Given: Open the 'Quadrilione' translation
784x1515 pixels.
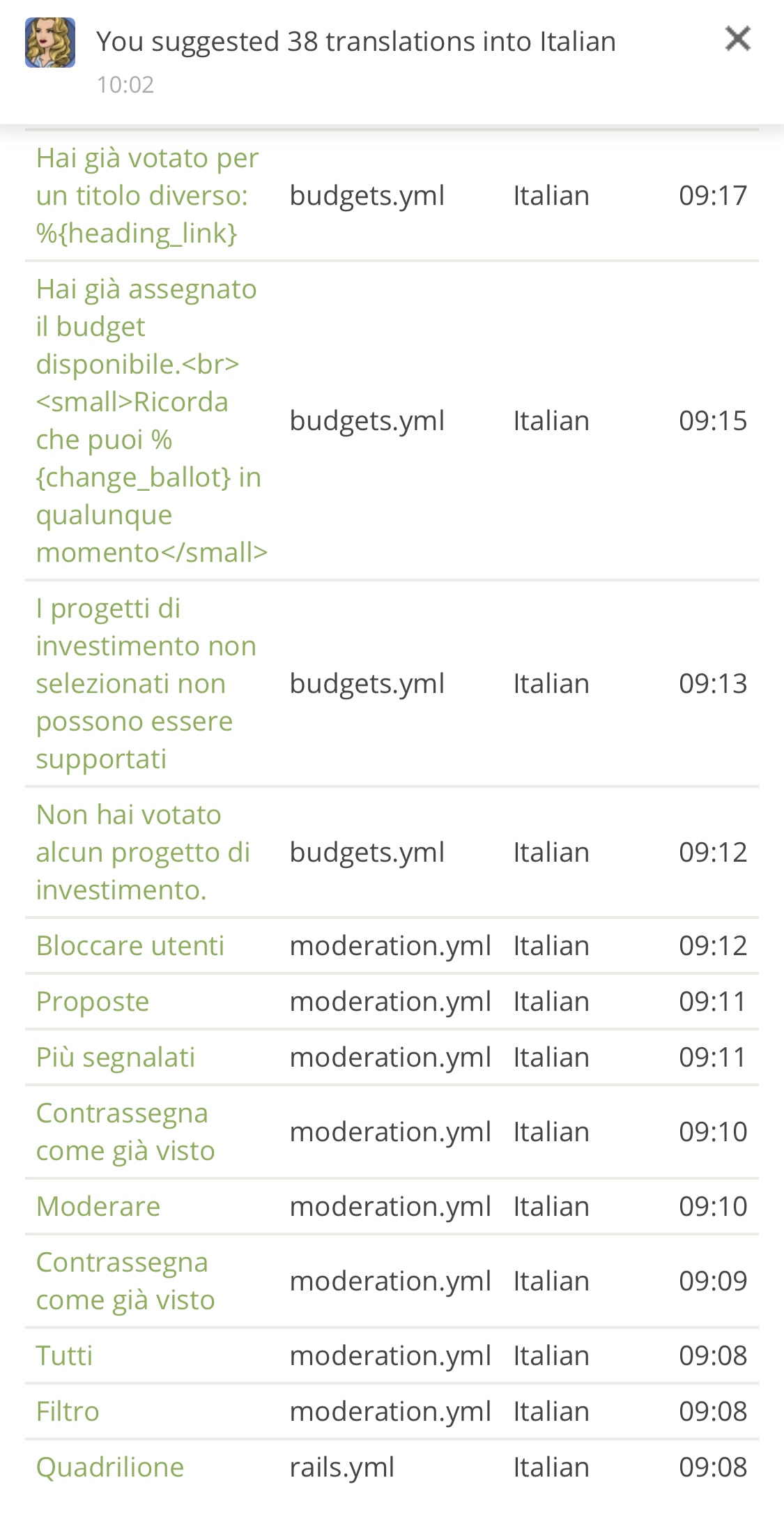Looking at the screenshot, I should pyautogui.click(x=110, y=1467).
